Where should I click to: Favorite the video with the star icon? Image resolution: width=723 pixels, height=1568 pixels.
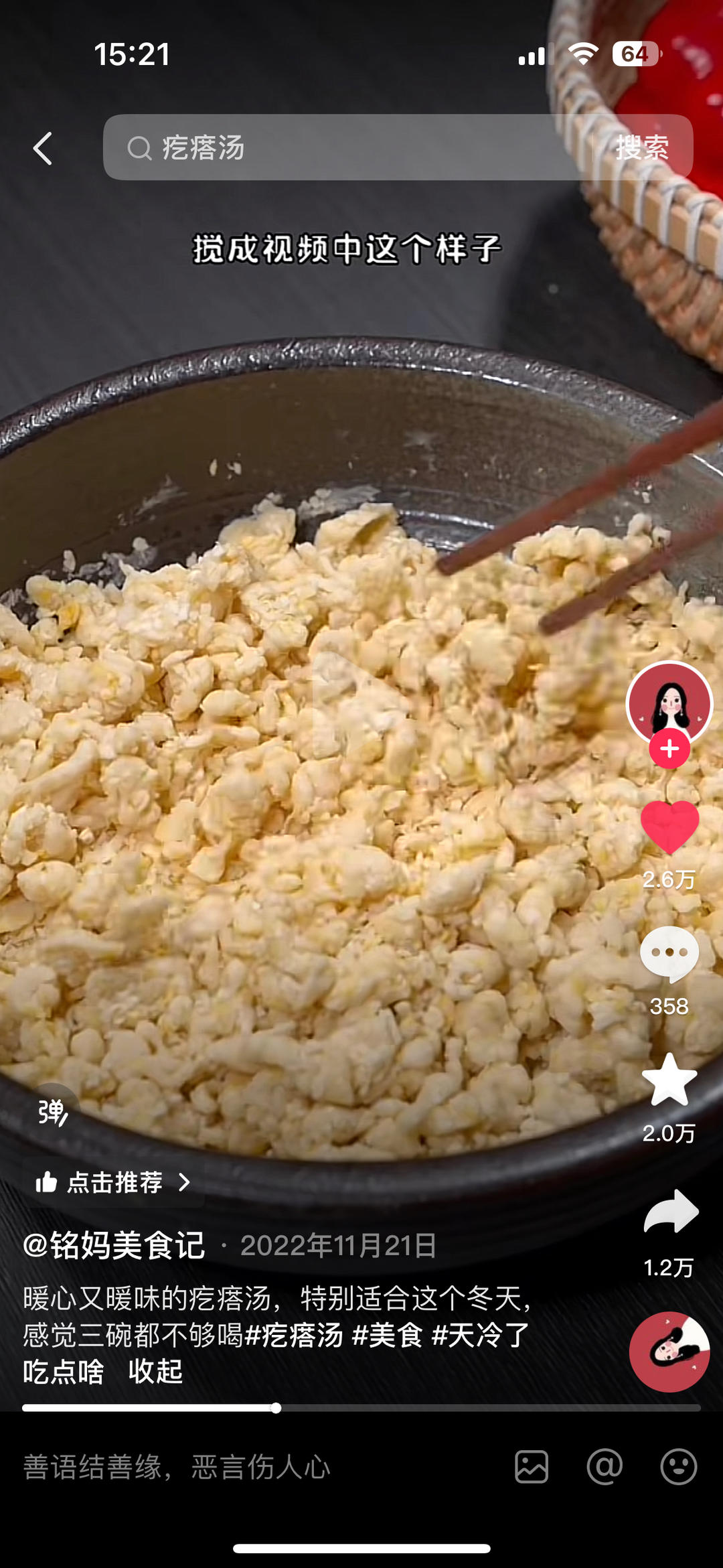pos(669,1080)
